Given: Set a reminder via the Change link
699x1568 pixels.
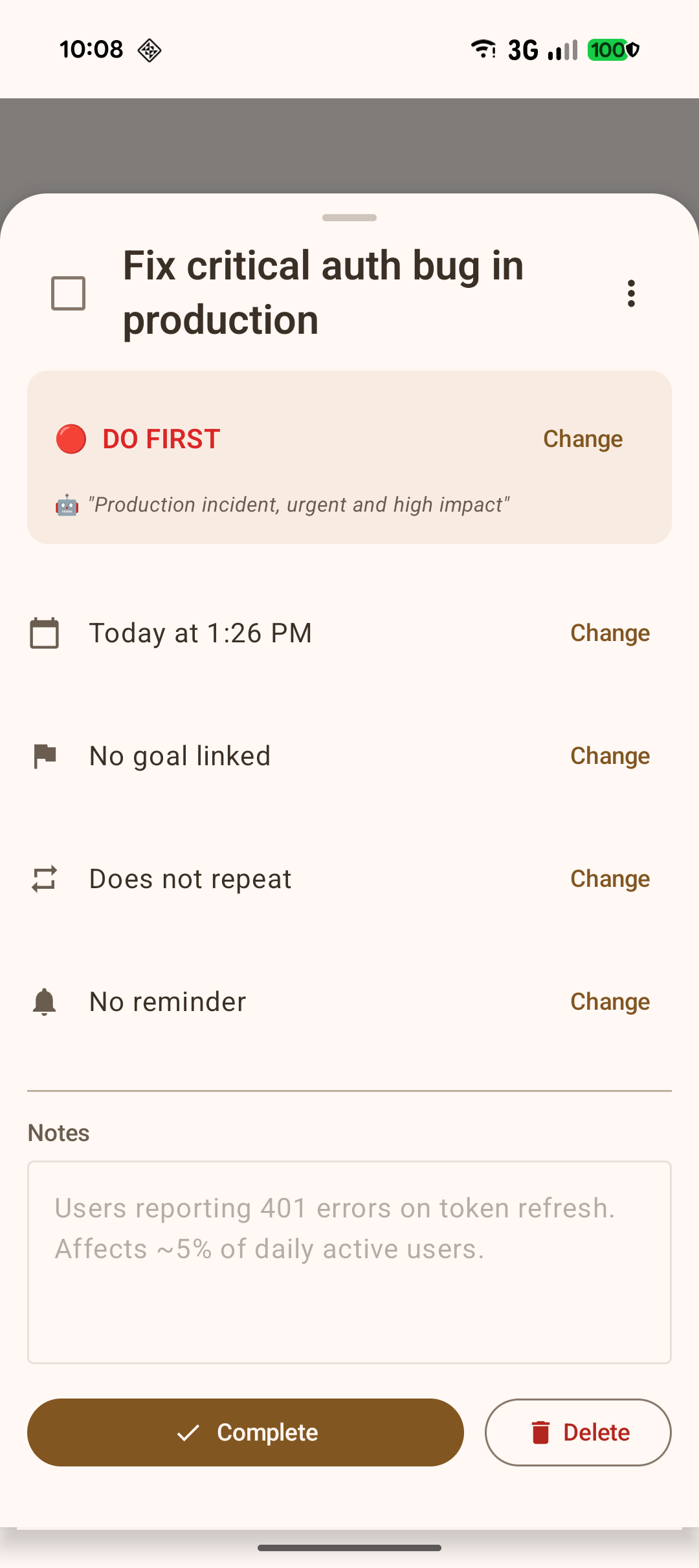Looking at the screenshot, I should (x=610, y=1001).
